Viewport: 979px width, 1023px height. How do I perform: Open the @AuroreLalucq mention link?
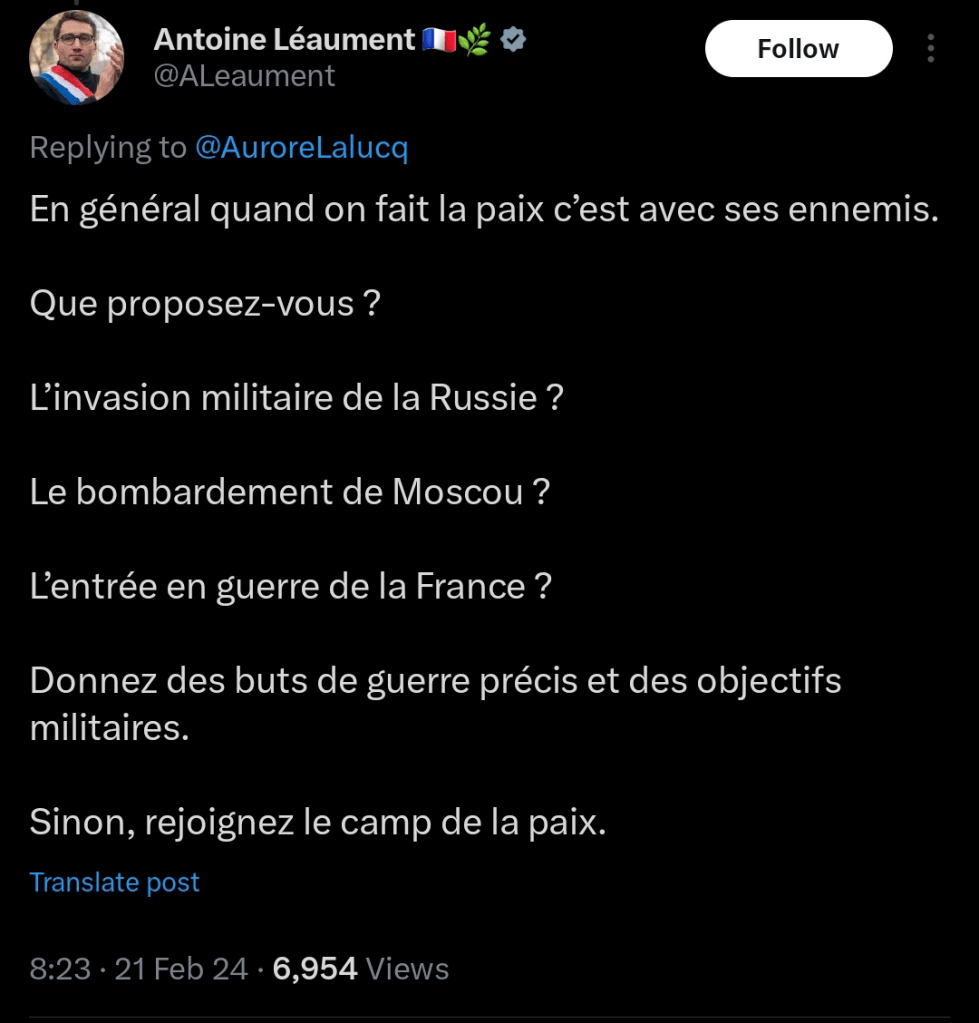301,148
